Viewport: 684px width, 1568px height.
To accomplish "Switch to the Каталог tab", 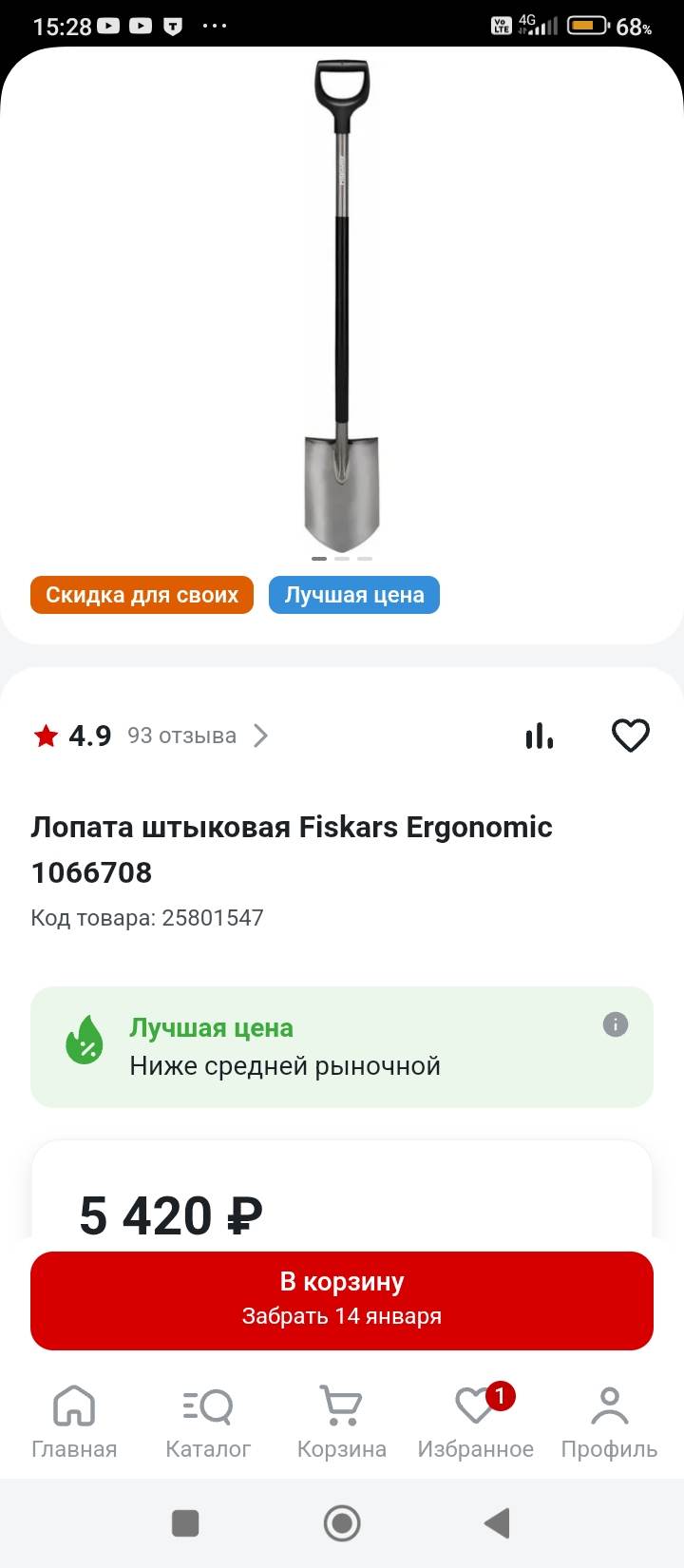I will click(x=208, y=1421).
